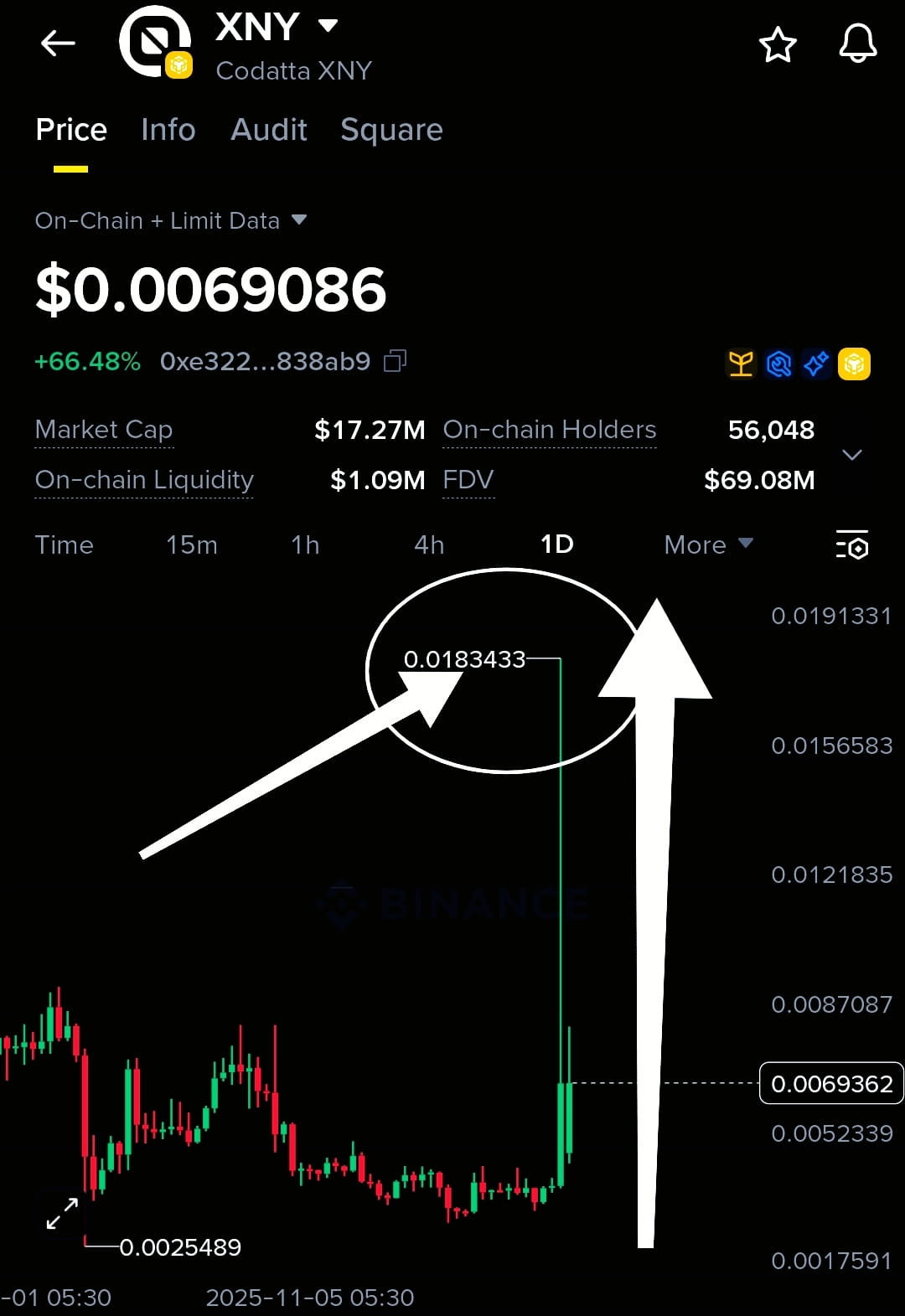Switch to the Square tab
The width and height of the screenshot is (905, 1316).
391,130
